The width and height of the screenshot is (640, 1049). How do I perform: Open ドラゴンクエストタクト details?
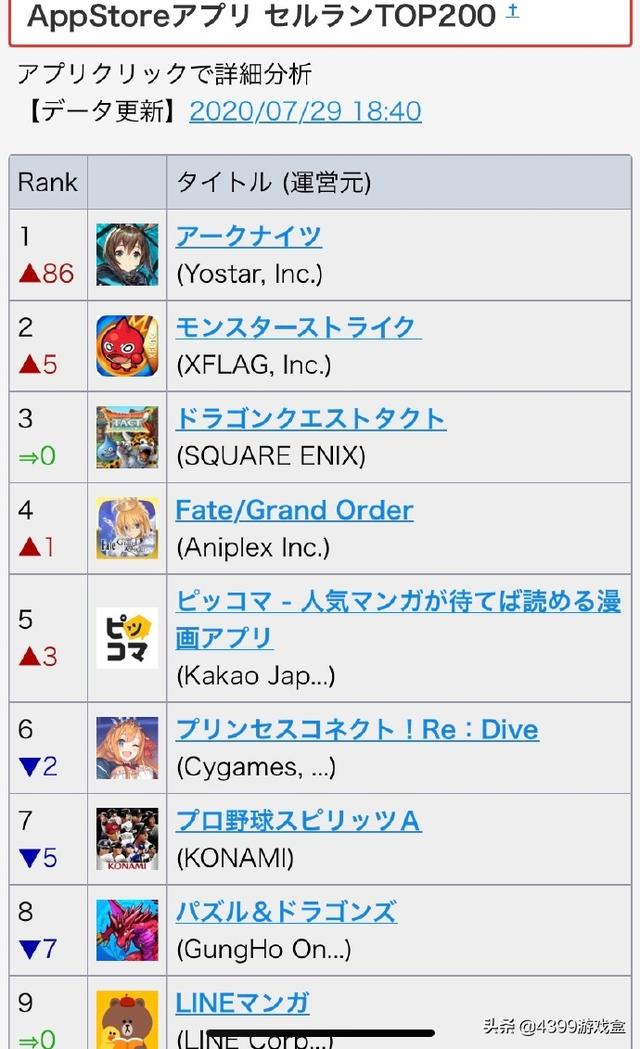pyautogui.click(x=311, y=419)
